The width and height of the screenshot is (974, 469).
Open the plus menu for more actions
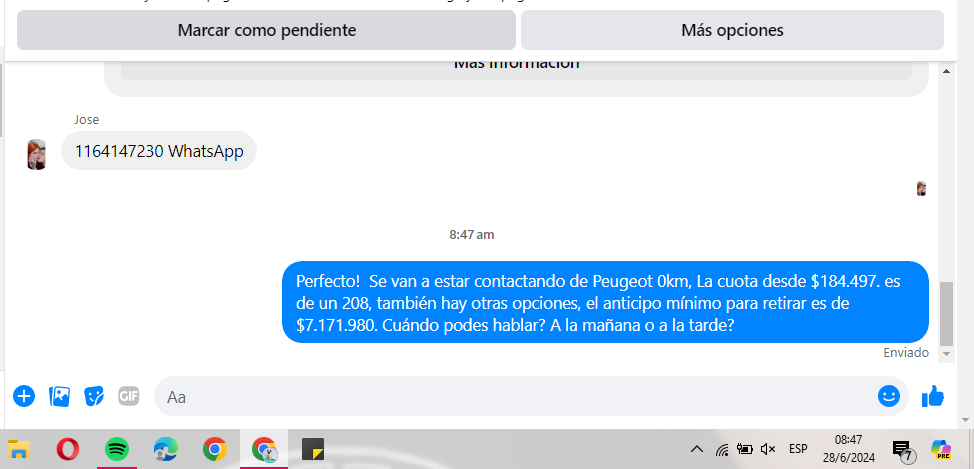coord(24,396)
